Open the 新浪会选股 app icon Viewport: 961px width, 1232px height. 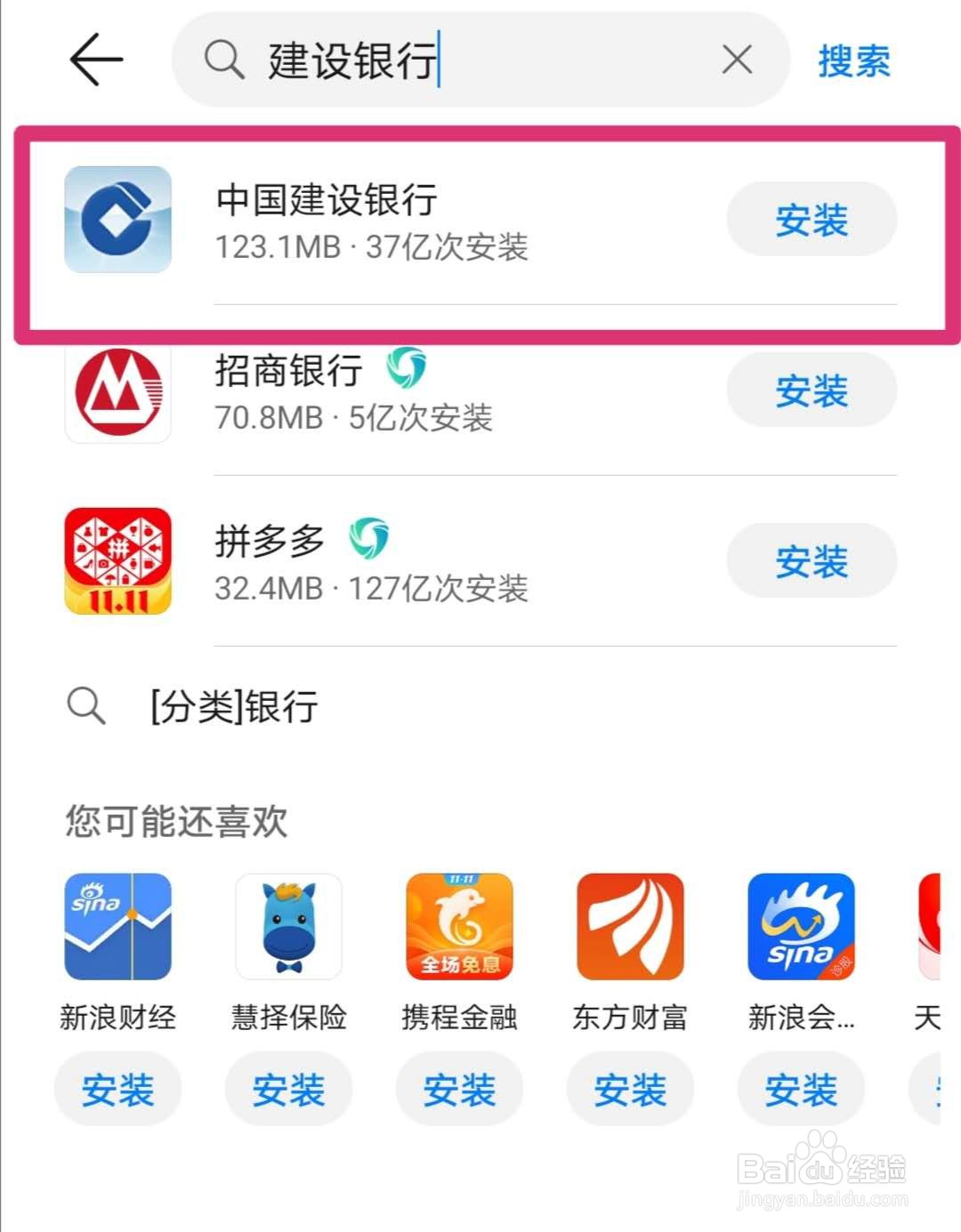[x=800, y=925]
